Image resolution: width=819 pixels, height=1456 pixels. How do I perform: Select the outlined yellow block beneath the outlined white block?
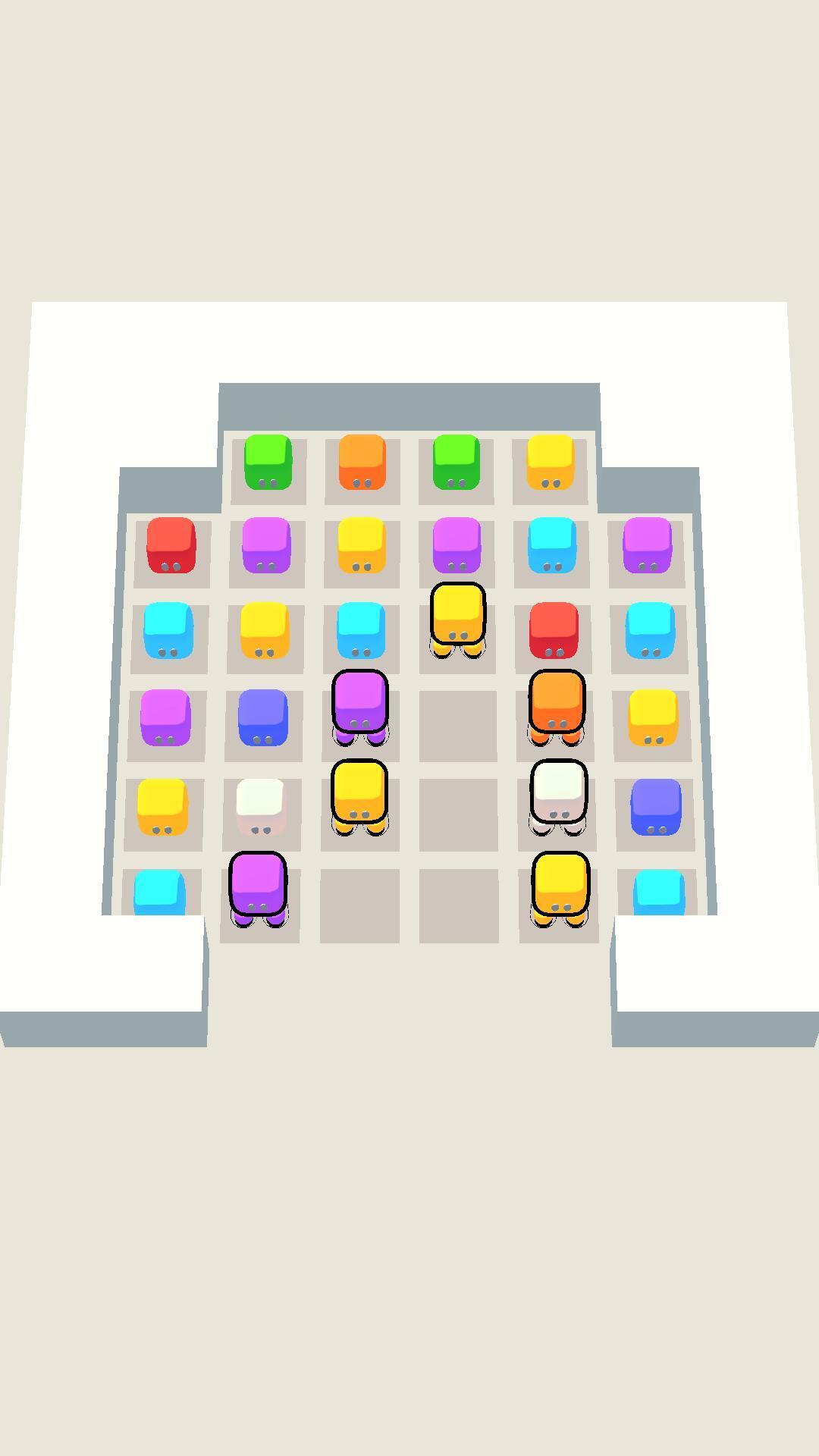(x=560, y=889)
